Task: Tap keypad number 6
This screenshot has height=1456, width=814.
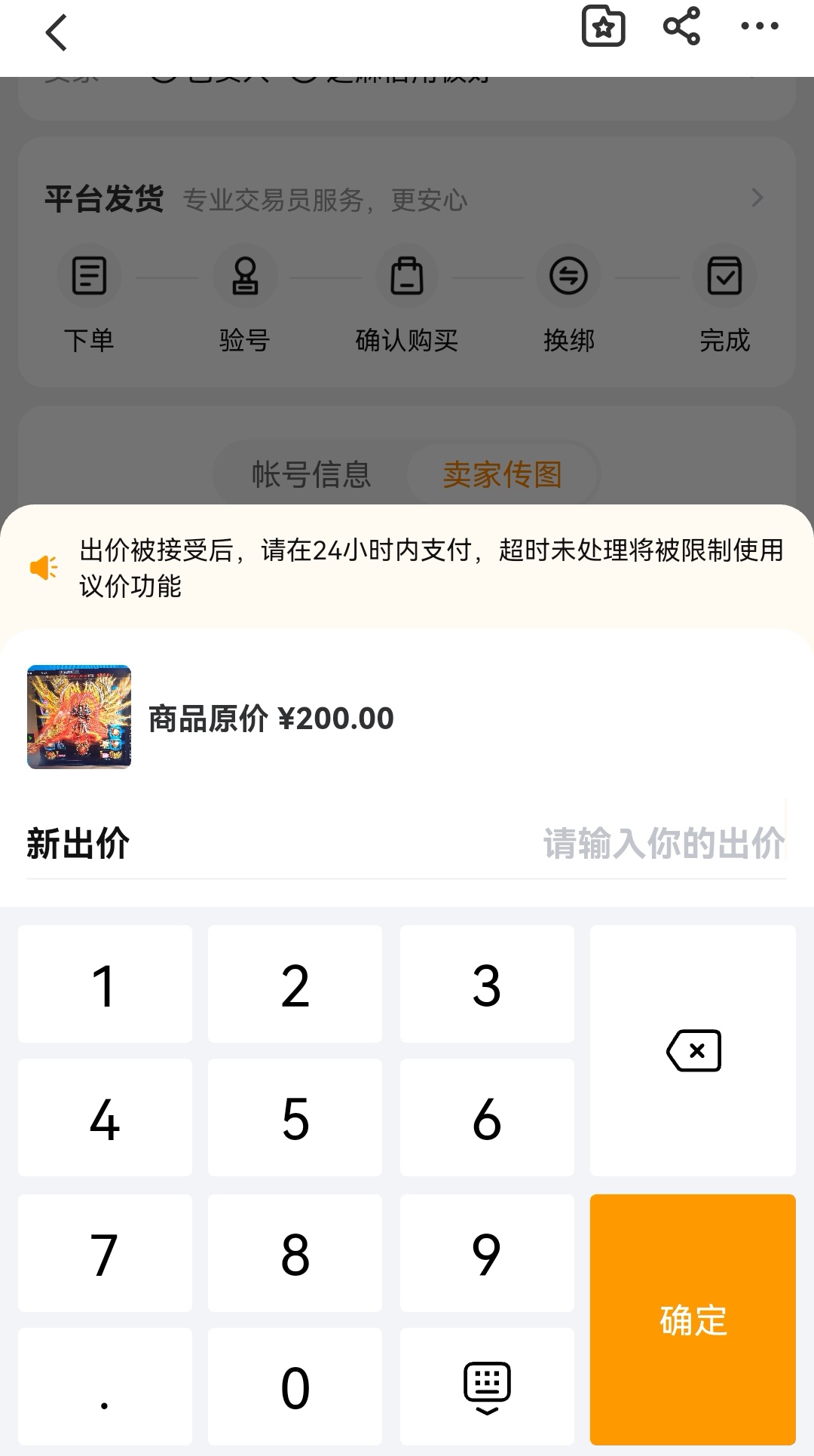Action: [486, 1118]
